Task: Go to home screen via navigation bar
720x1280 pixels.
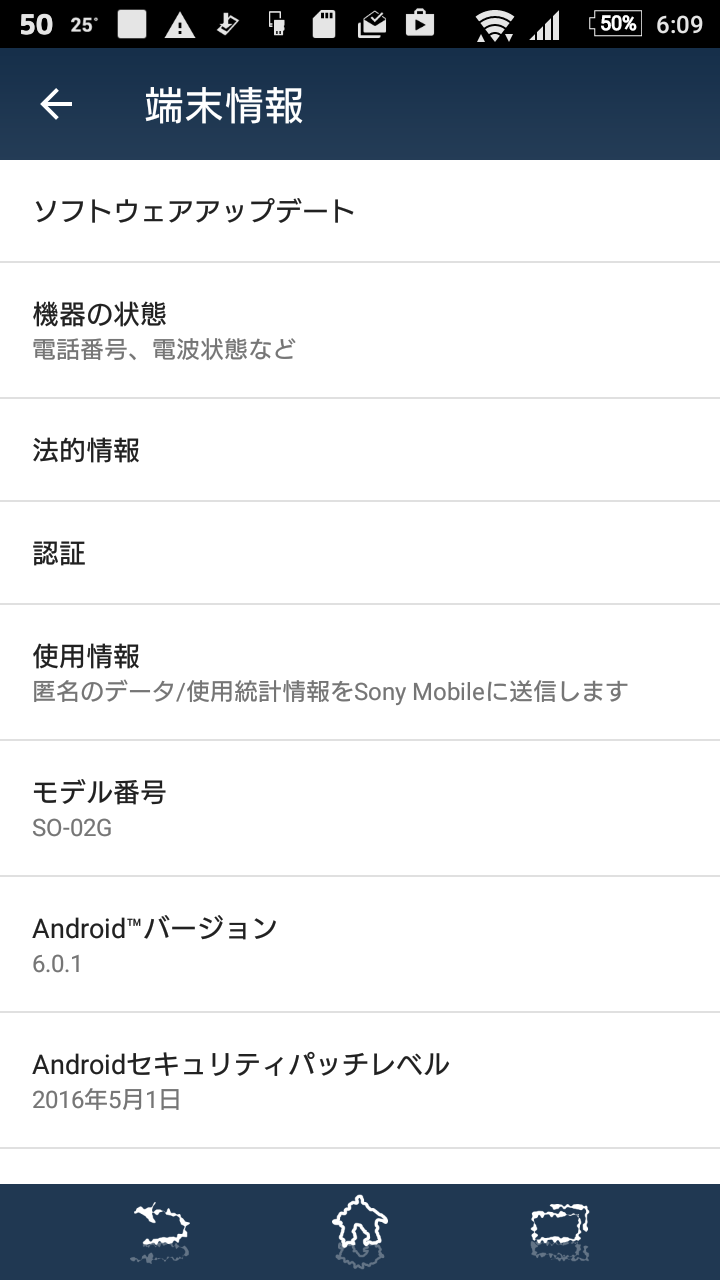Action: pyautogui.click(x=360, y=1232)
